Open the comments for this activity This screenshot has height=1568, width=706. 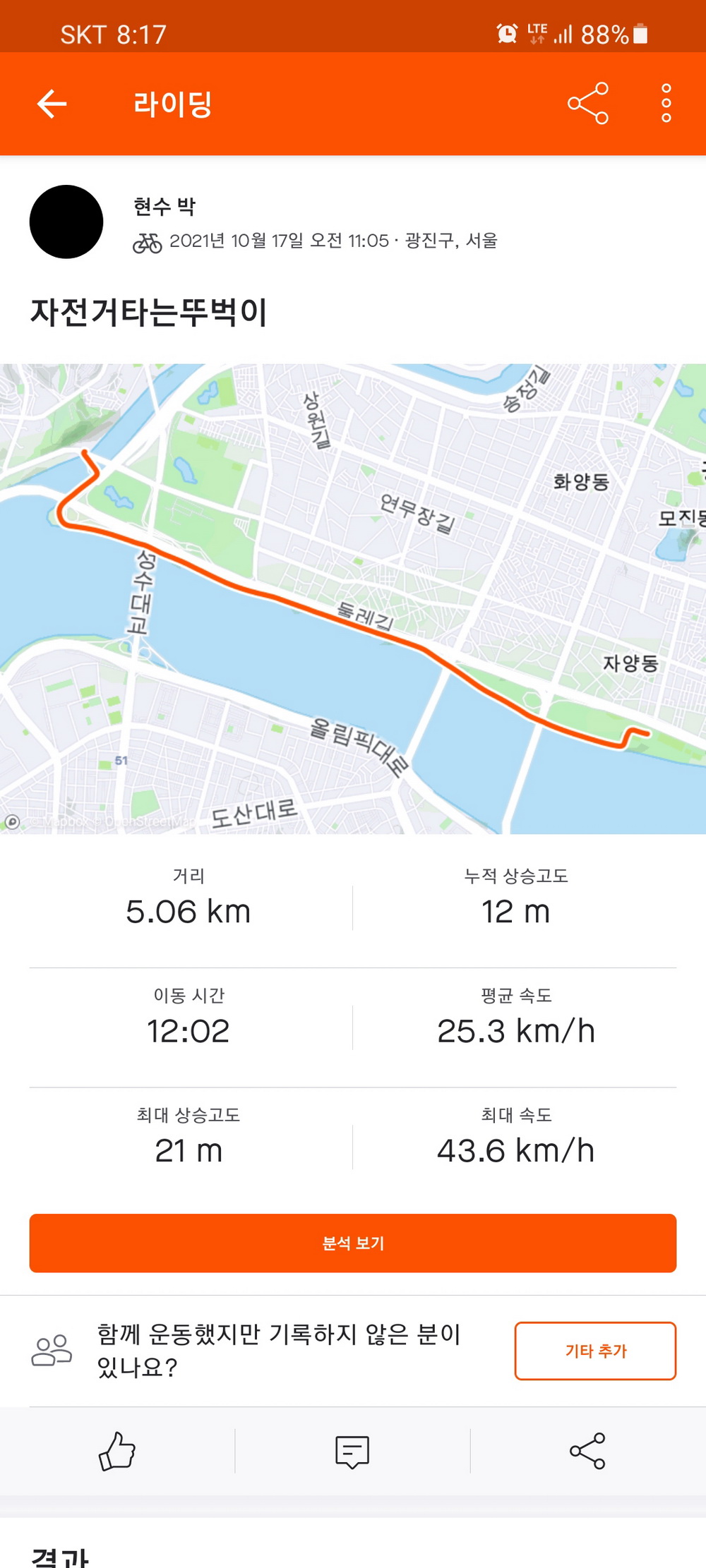tap(352, 1452)
